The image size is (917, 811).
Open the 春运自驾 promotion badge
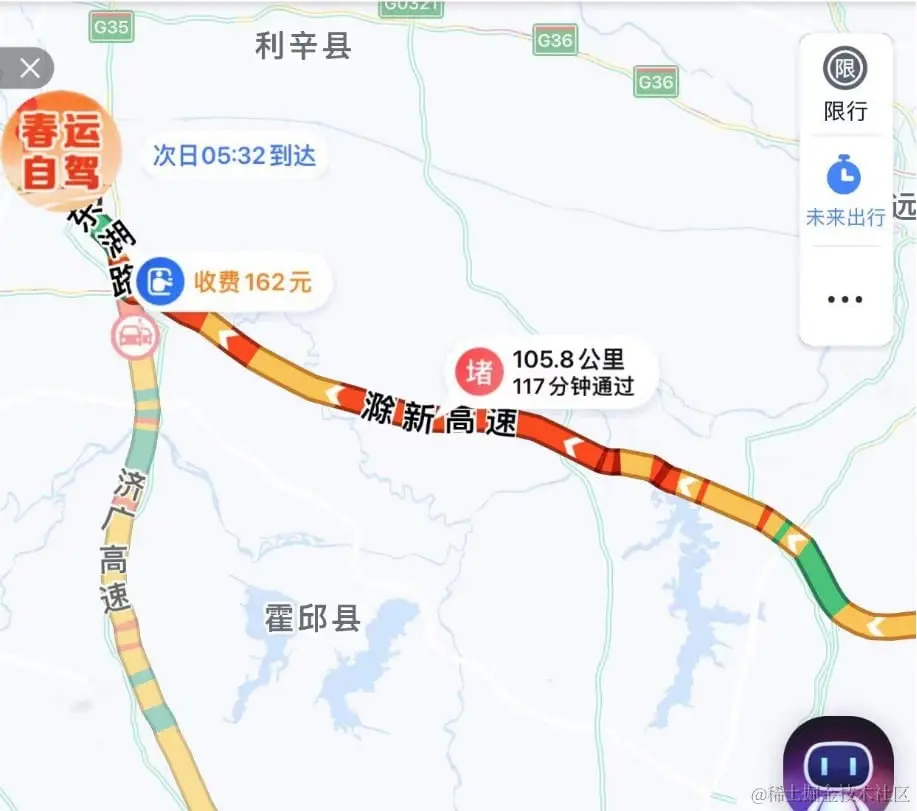pos(62,152)
